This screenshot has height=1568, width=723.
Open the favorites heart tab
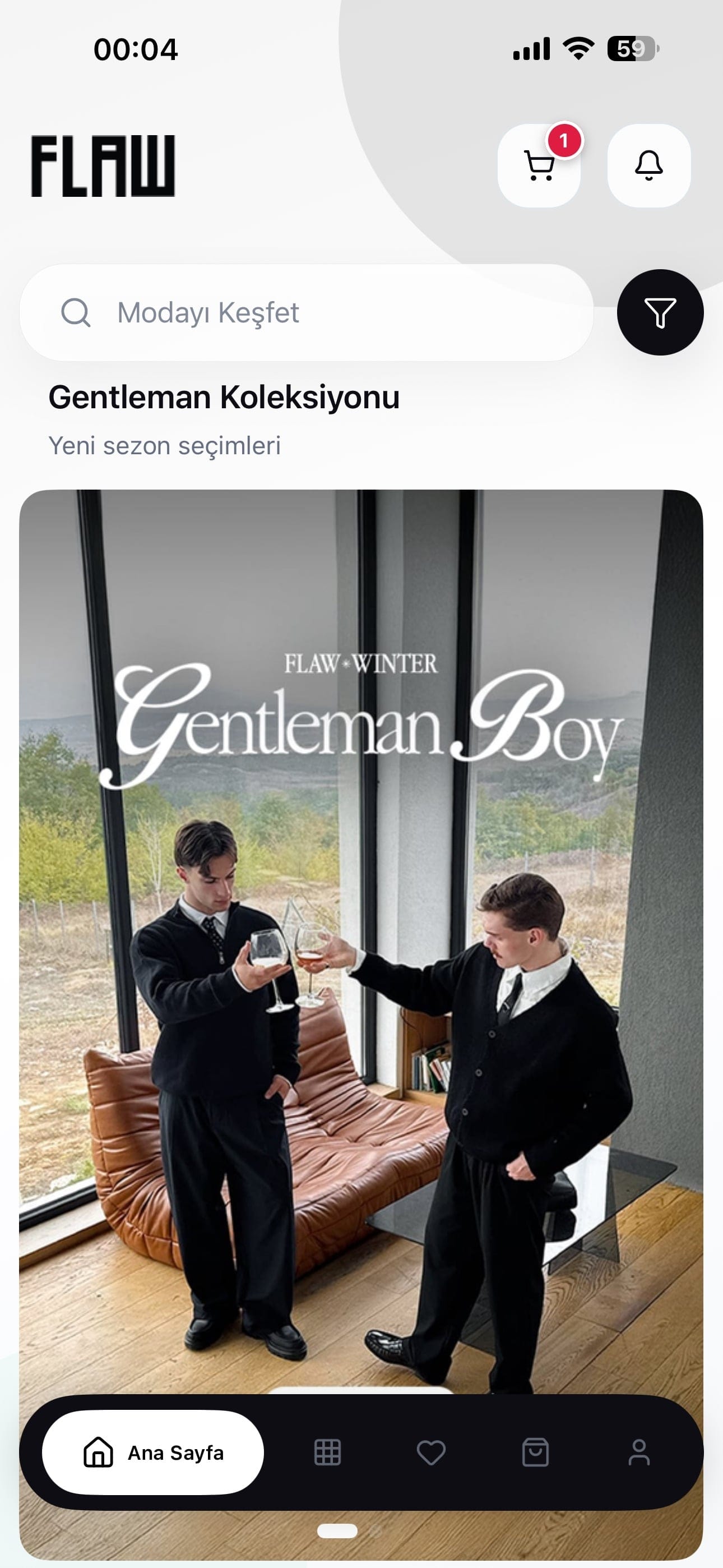(x=431, y=1453)
